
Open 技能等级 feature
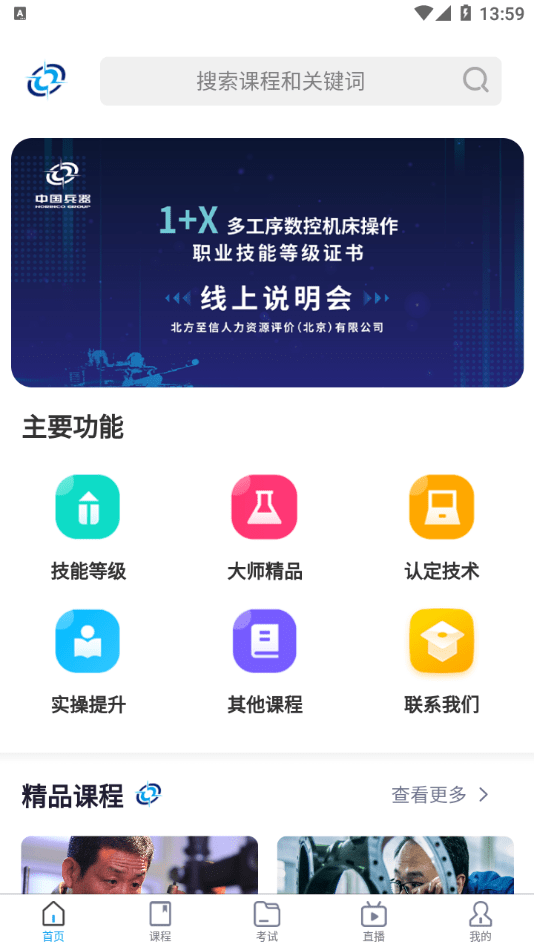(x=88, y=527)
